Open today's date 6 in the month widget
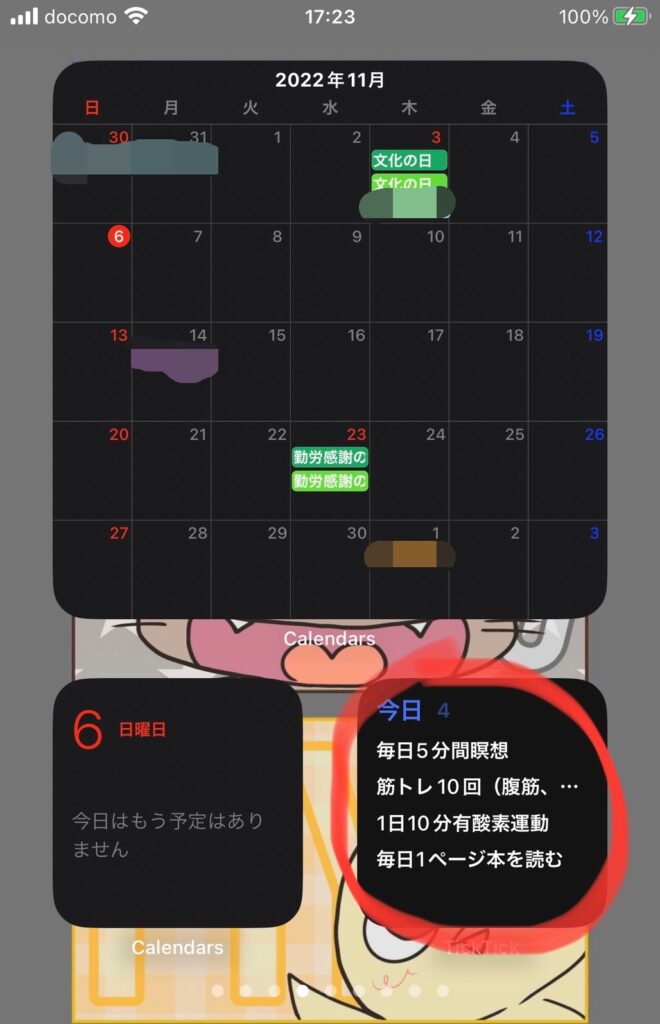 click(118, 237)
